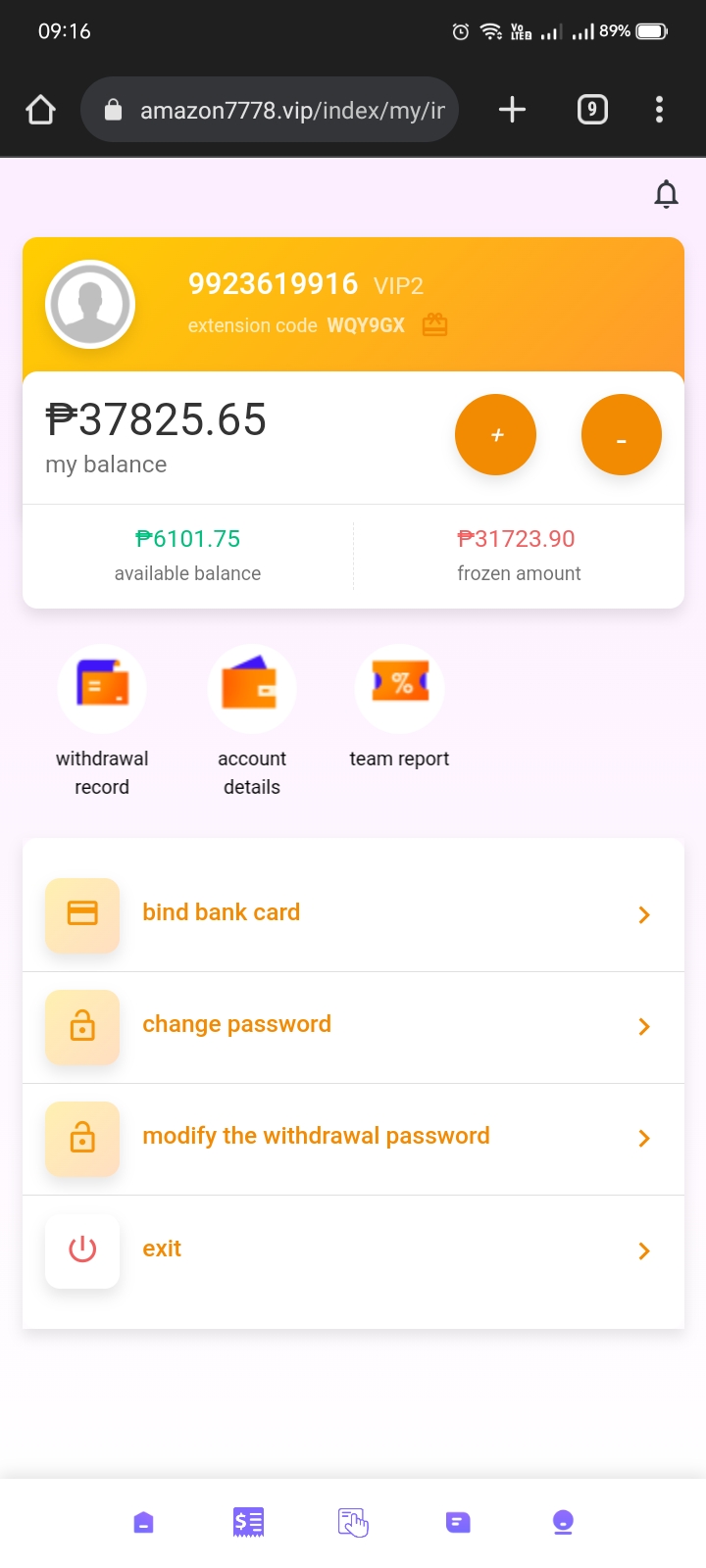Open a new browser tab
Screen dimensions: 706x1568
[x=512, y=110]
